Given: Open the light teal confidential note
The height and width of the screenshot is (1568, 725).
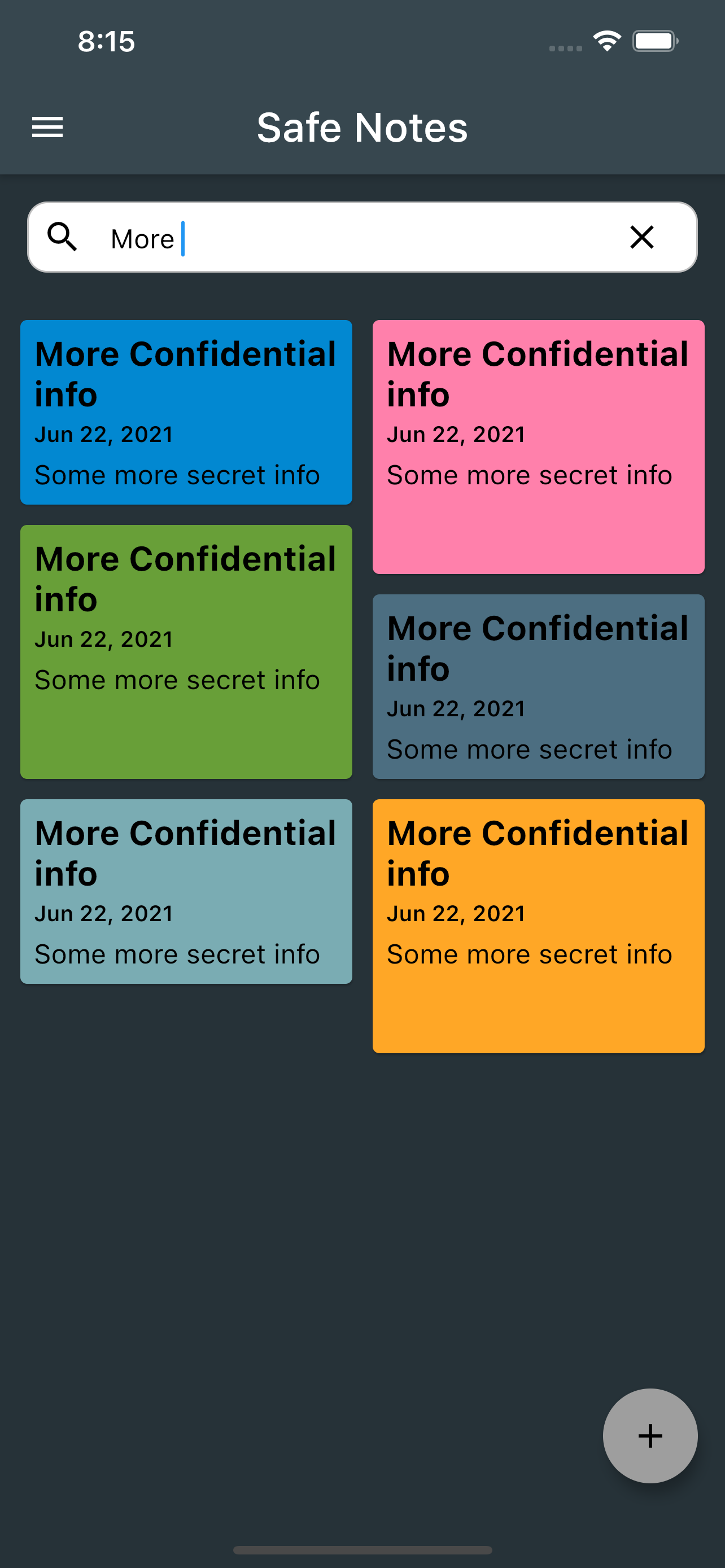Looking at the screenshot, I should coord(186,891).
